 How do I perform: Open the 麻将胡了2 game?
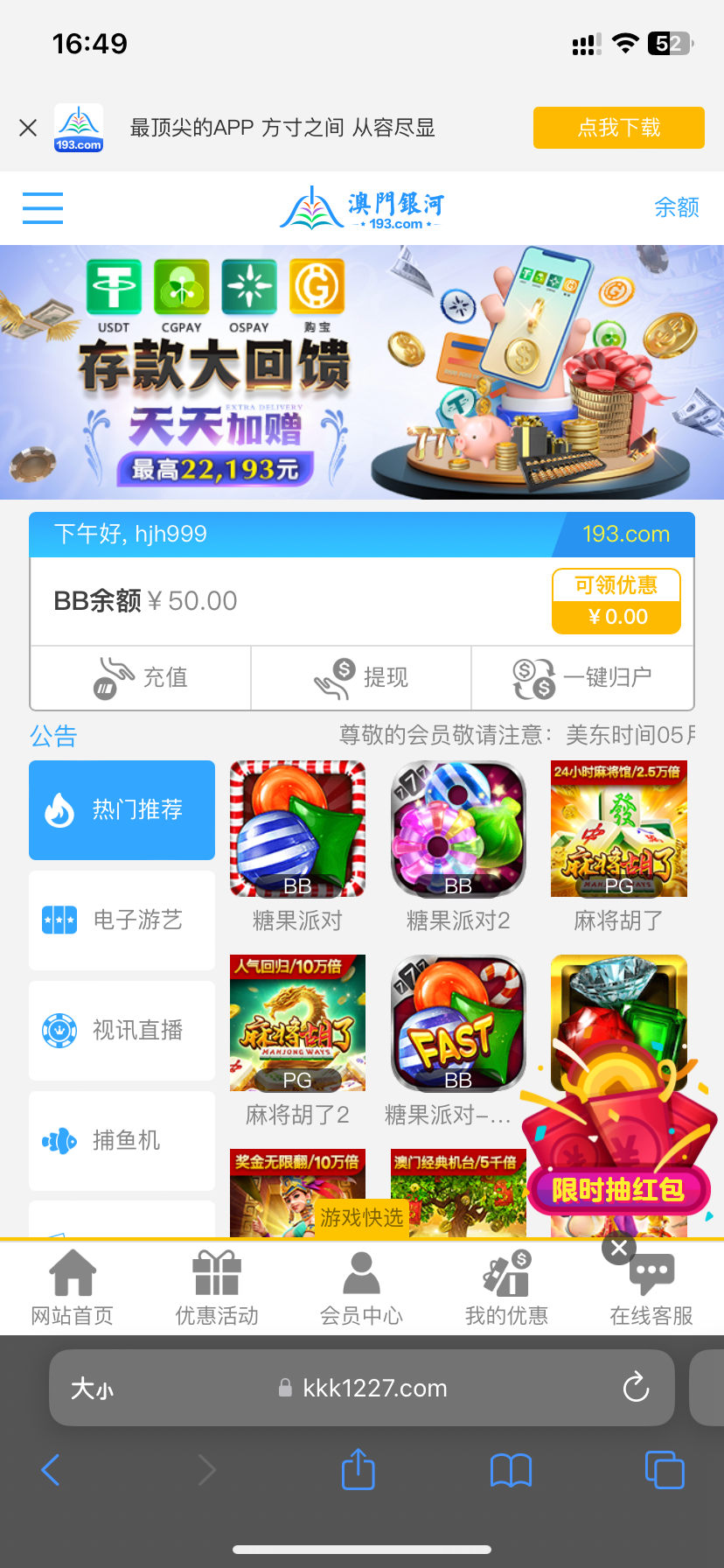[297, 1024]
